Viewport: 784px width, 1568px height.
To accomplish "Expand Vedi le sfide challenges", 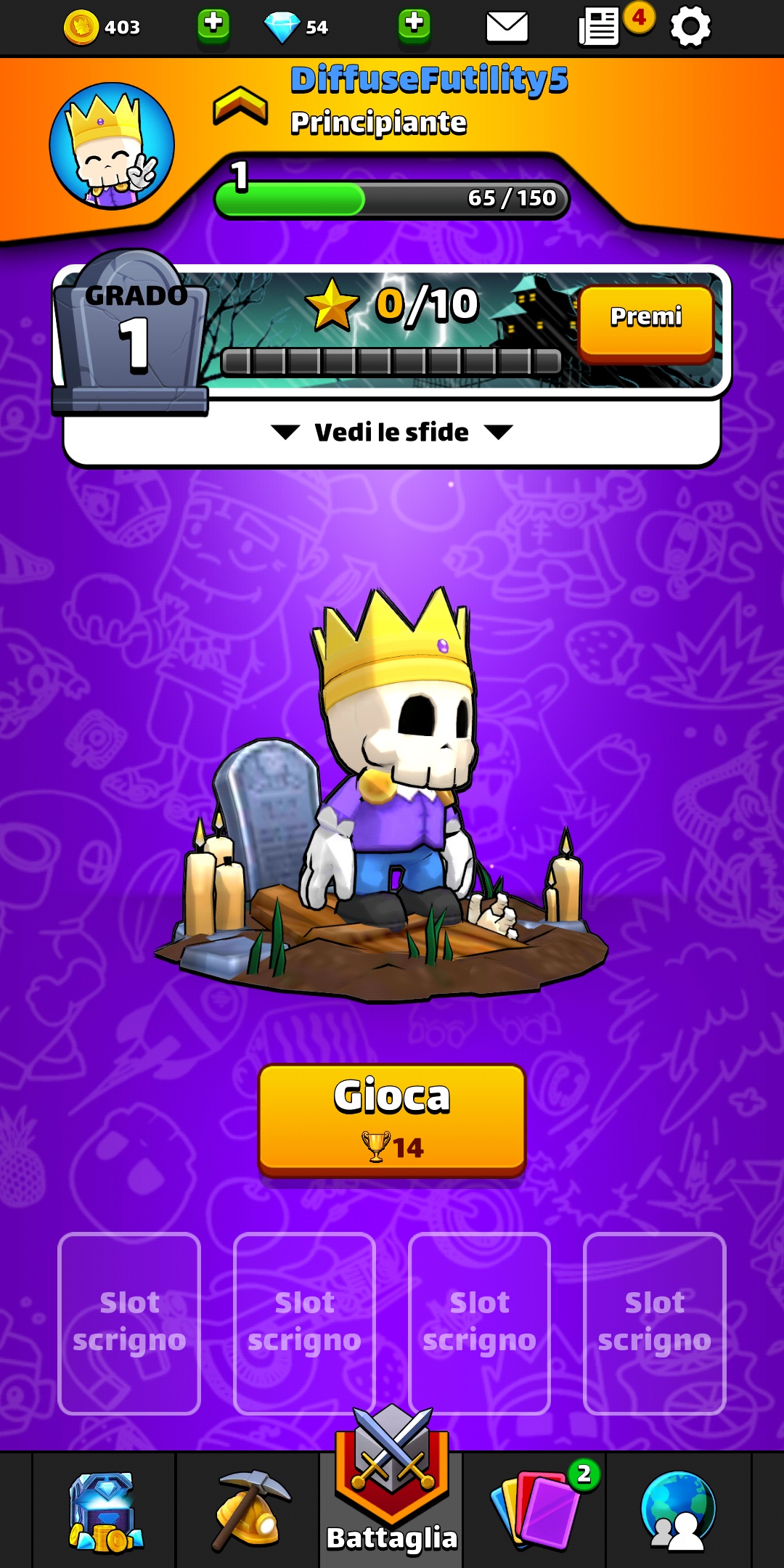I will point(392,433).
